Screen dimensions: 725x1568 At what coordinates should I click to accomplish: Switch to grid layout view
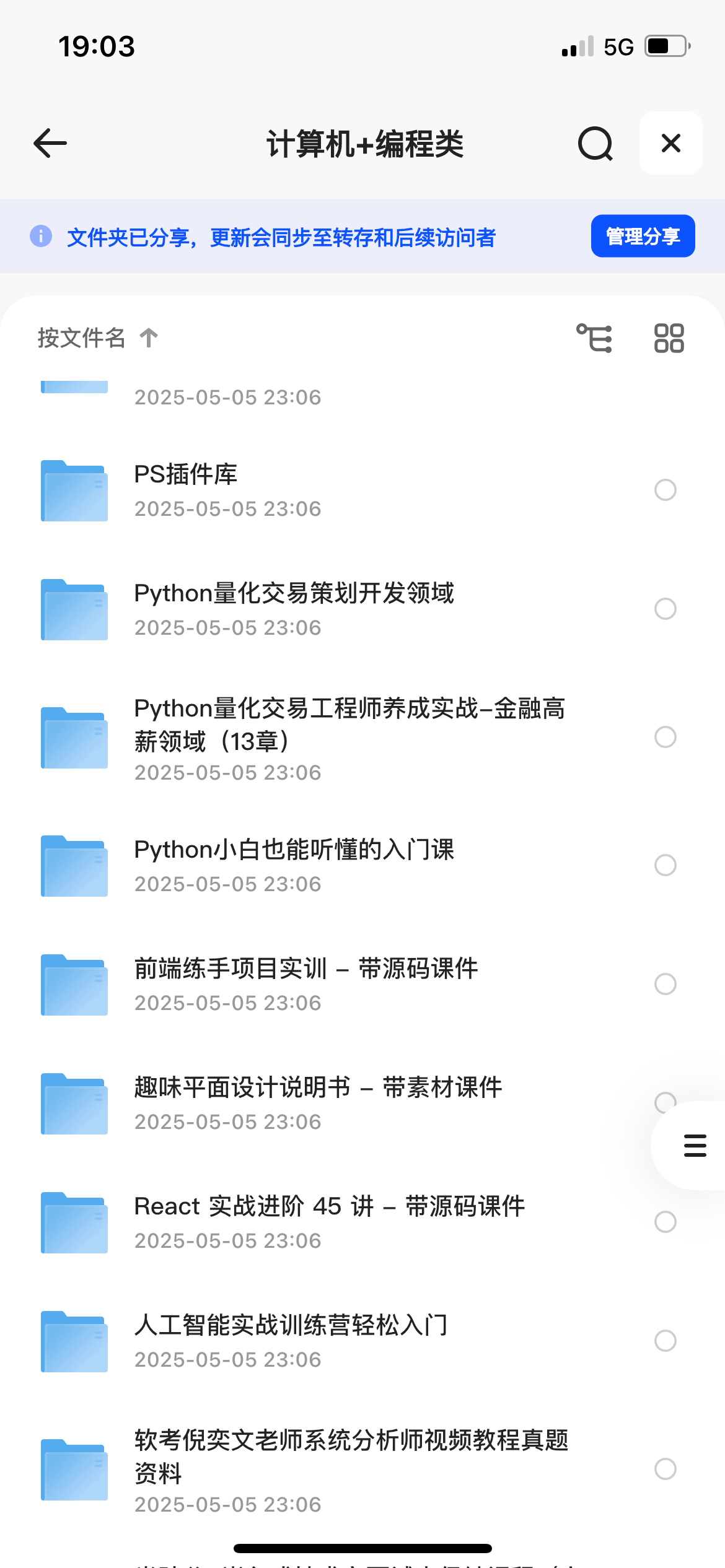click(x=669, y=338)
